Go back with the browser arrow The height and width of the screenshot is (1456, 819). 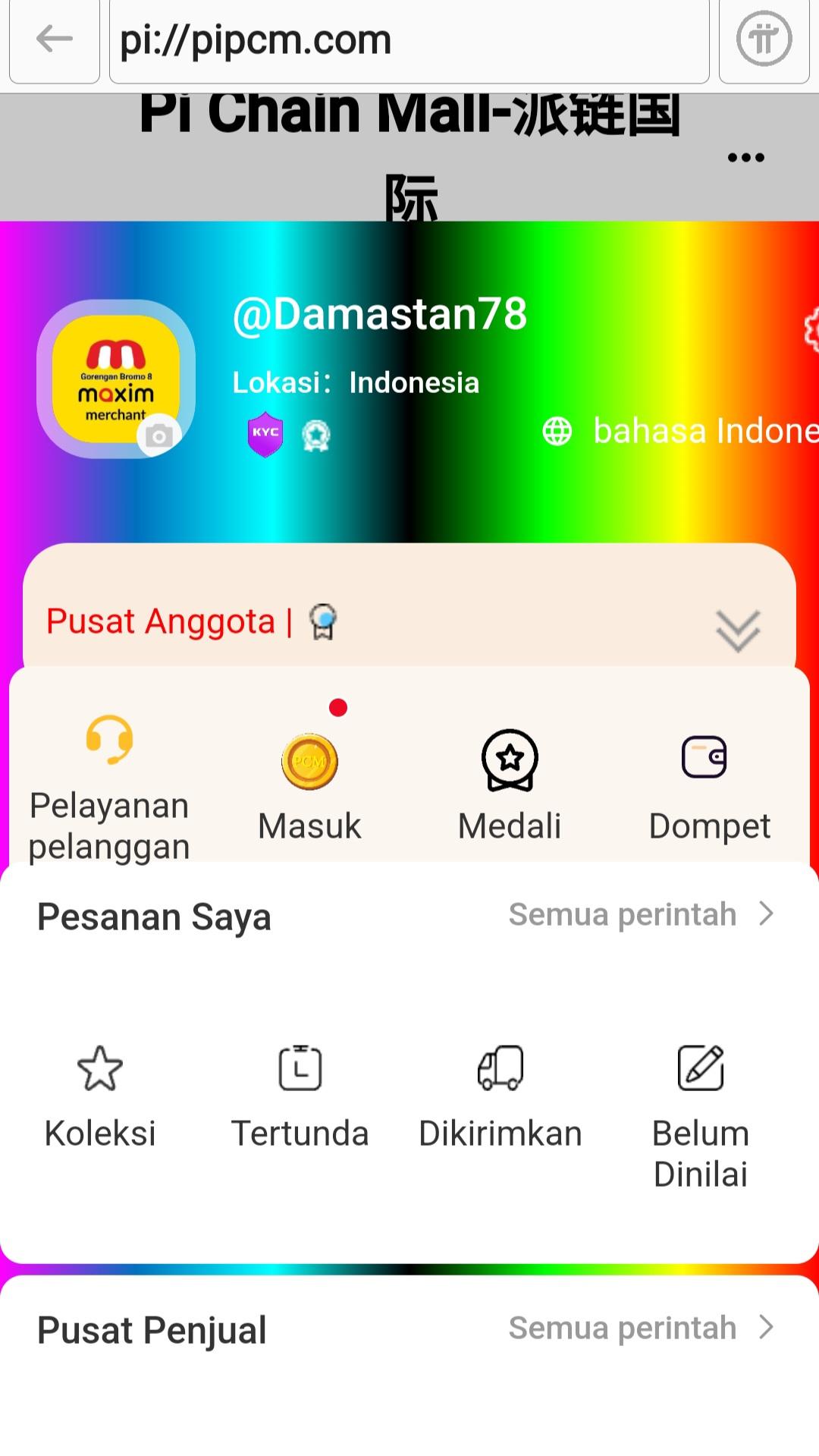pyautogui.click(x=55, y=39)
